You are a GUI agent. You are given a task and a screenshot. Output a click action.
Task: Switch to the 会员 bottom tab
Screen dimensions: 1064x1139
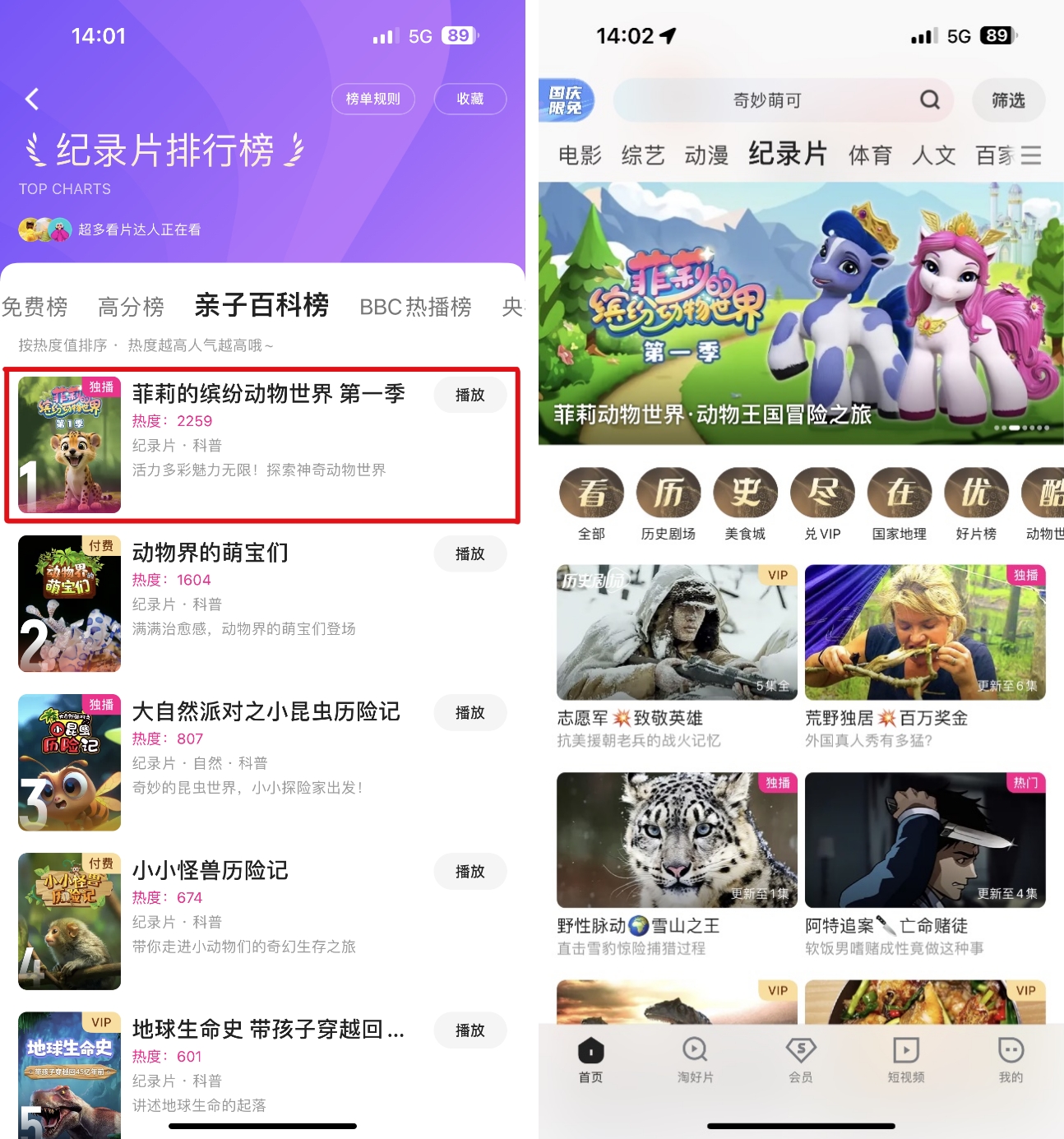[800, 1059]
